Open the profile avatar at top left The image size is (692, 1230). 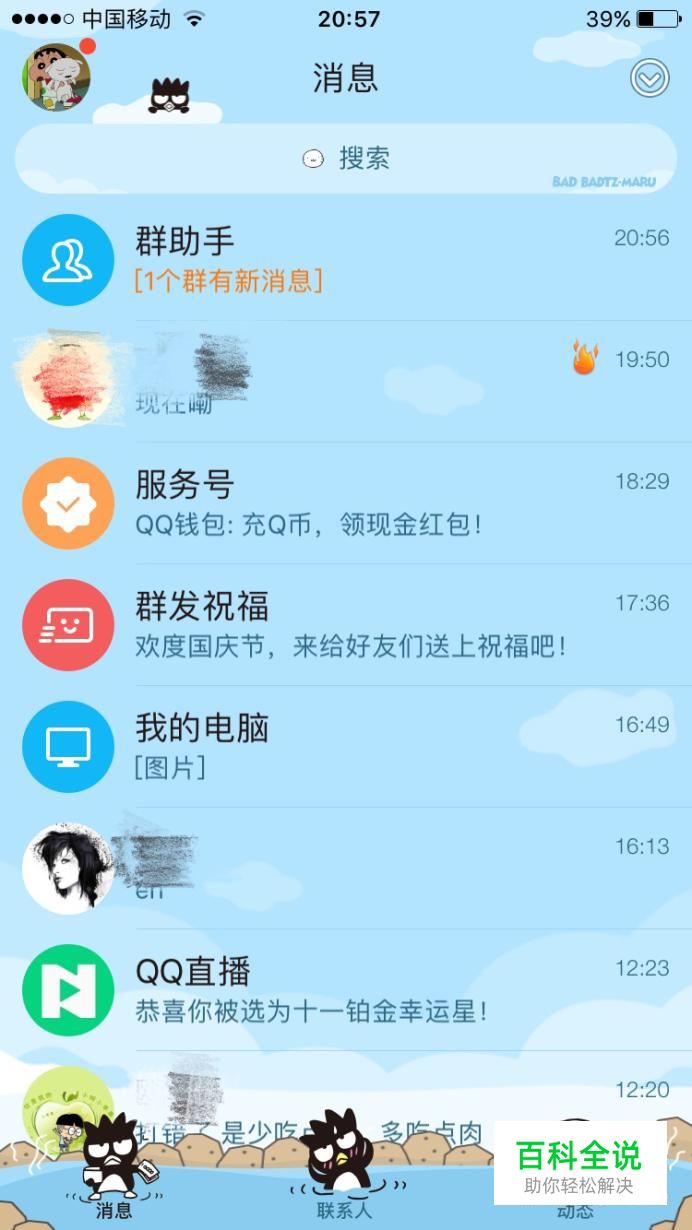tap(56, 77)
